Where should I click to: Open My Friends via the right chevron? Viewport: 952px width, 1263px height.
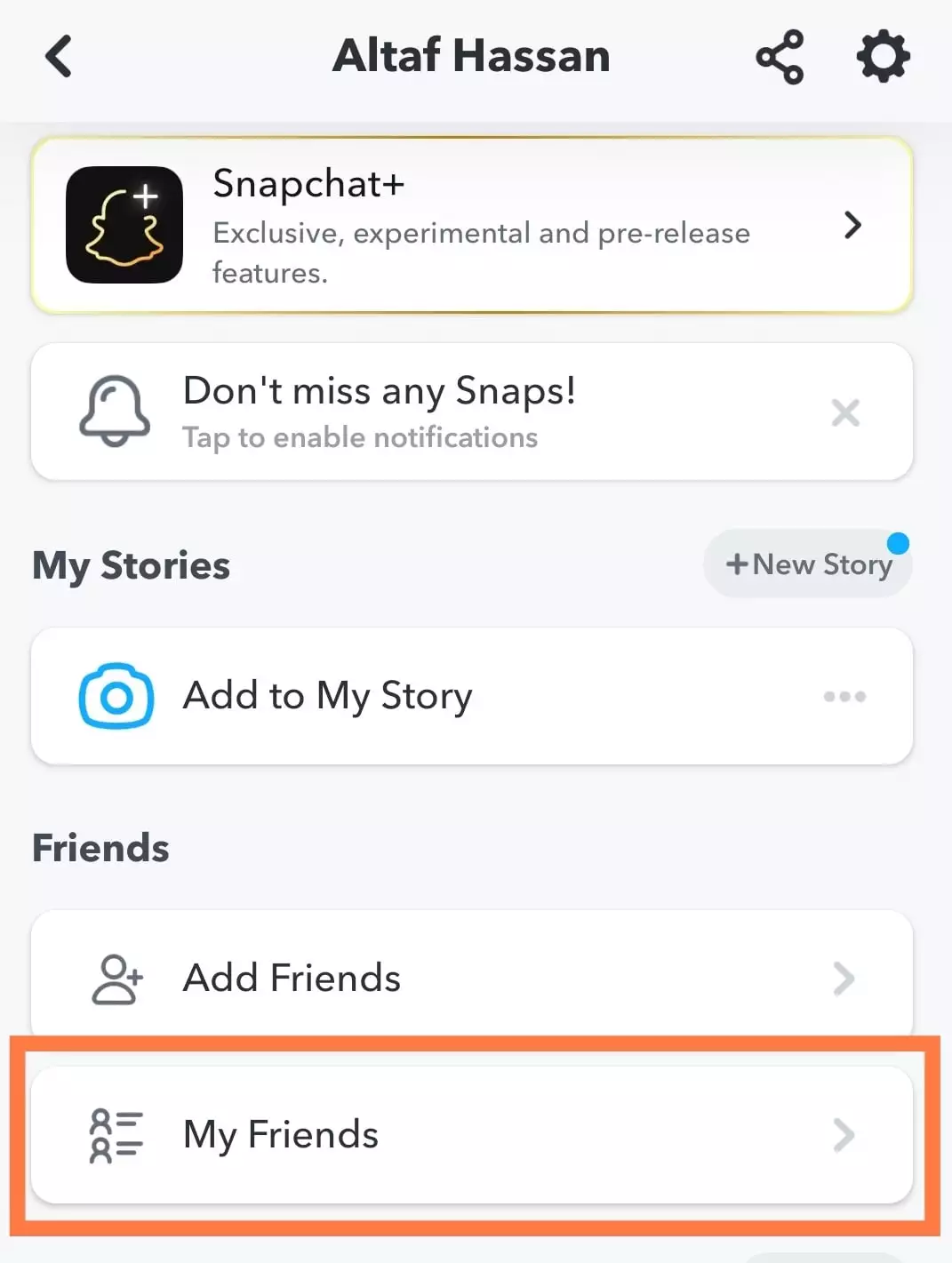[844, 1134]
